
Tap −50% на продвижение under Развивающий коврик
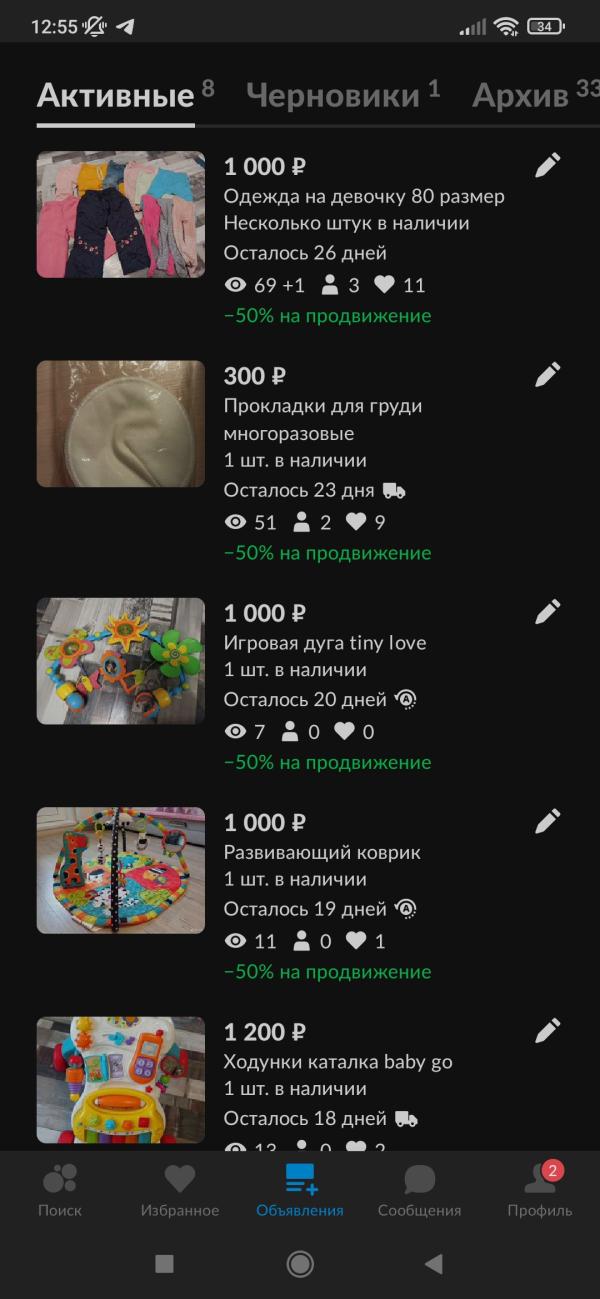[x=327, y=972]
